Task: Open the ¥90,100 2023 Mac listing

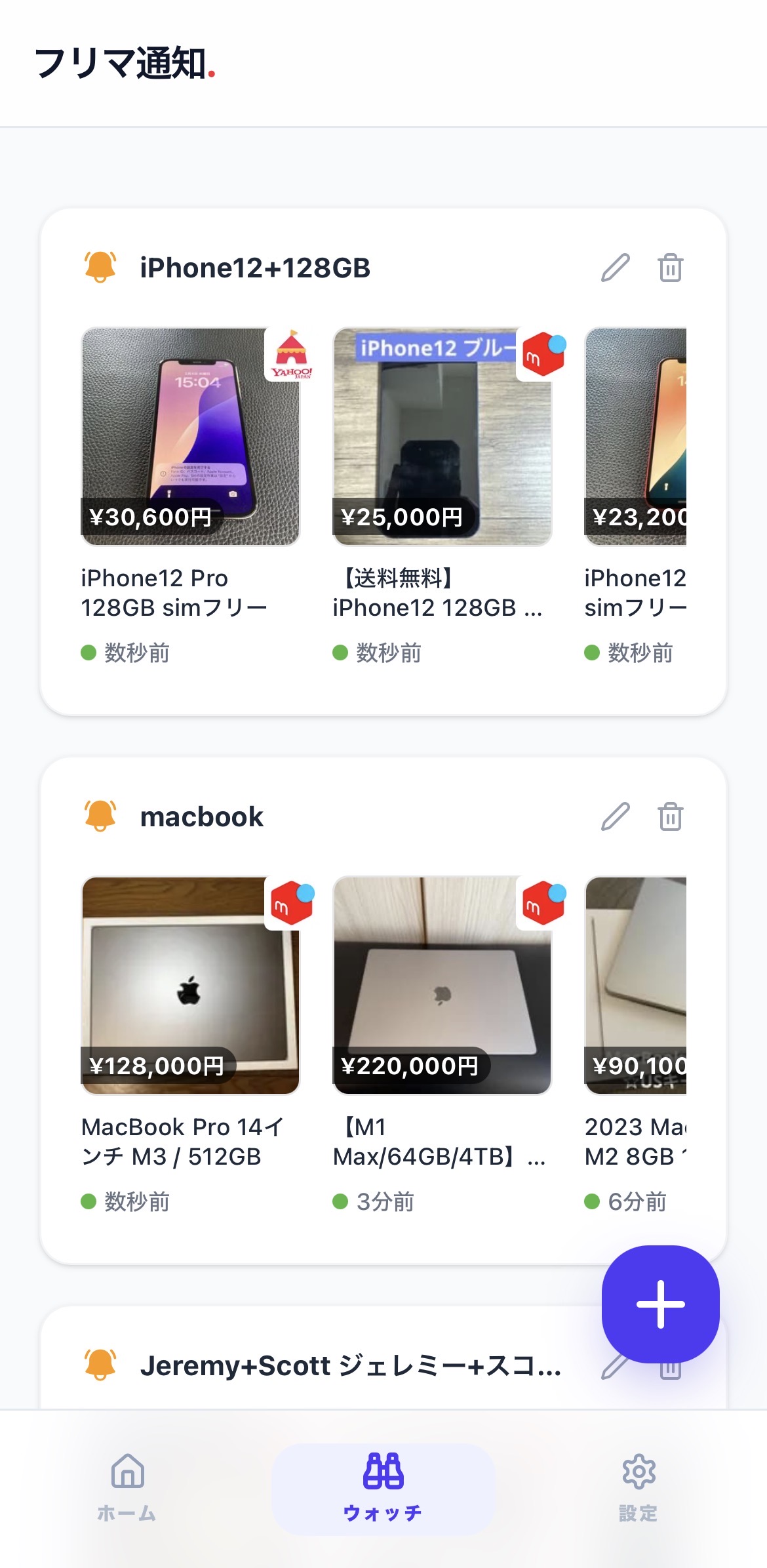Action: click(x=635, y=986)
